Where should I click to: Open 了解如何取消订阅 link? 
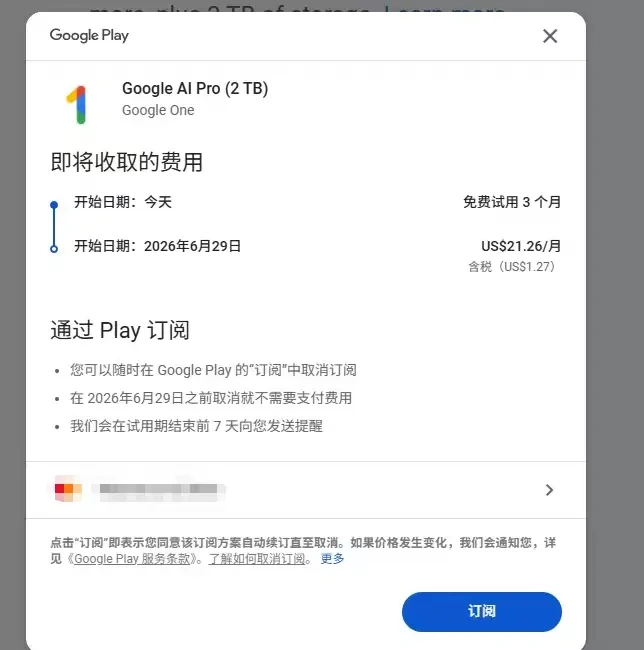tap(258, 559)
